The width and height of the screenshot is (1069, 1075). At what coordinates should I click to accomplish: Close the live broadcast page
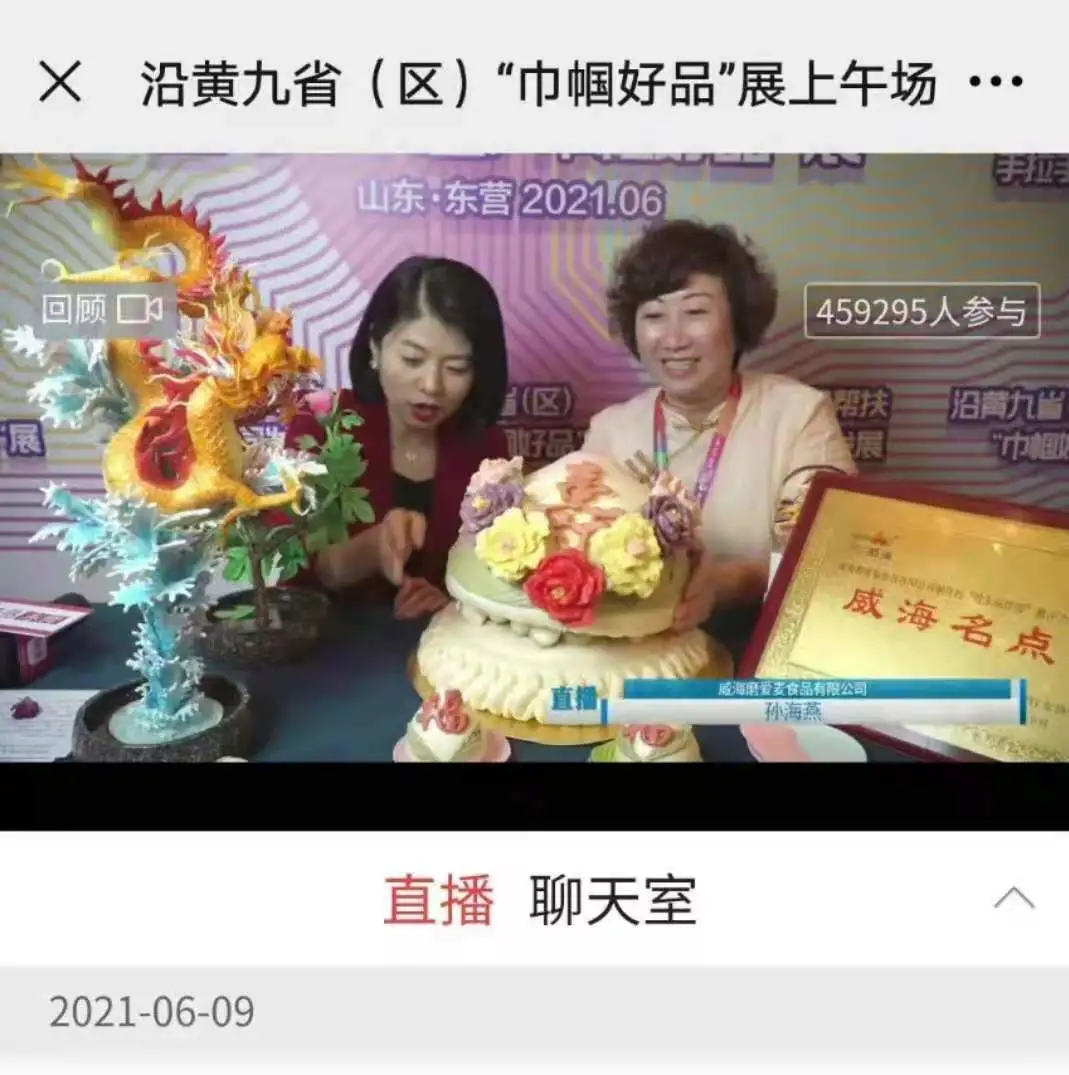60,83
